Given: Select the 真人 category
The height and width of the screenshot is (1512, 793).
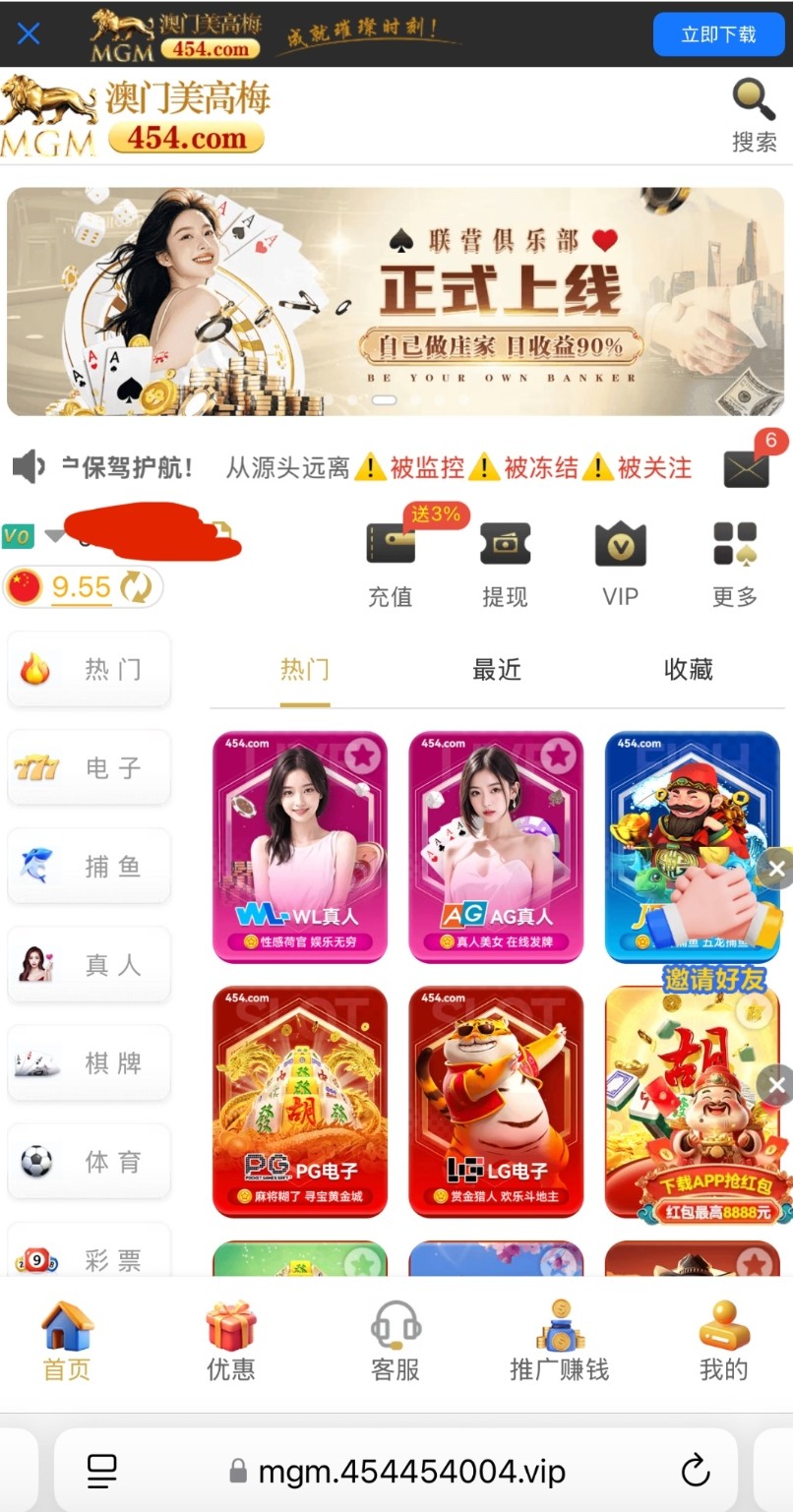Looking at the screenshot, I should point(89,964).
